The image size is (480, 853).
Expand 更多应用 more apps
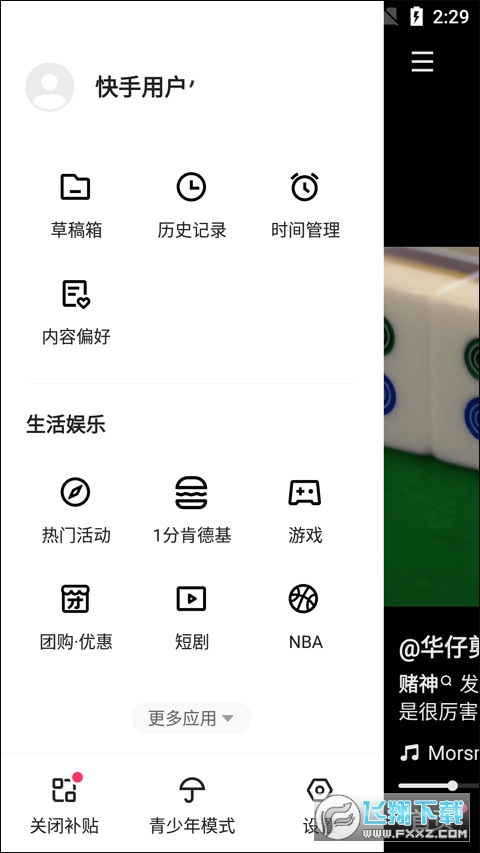point(192,718)
